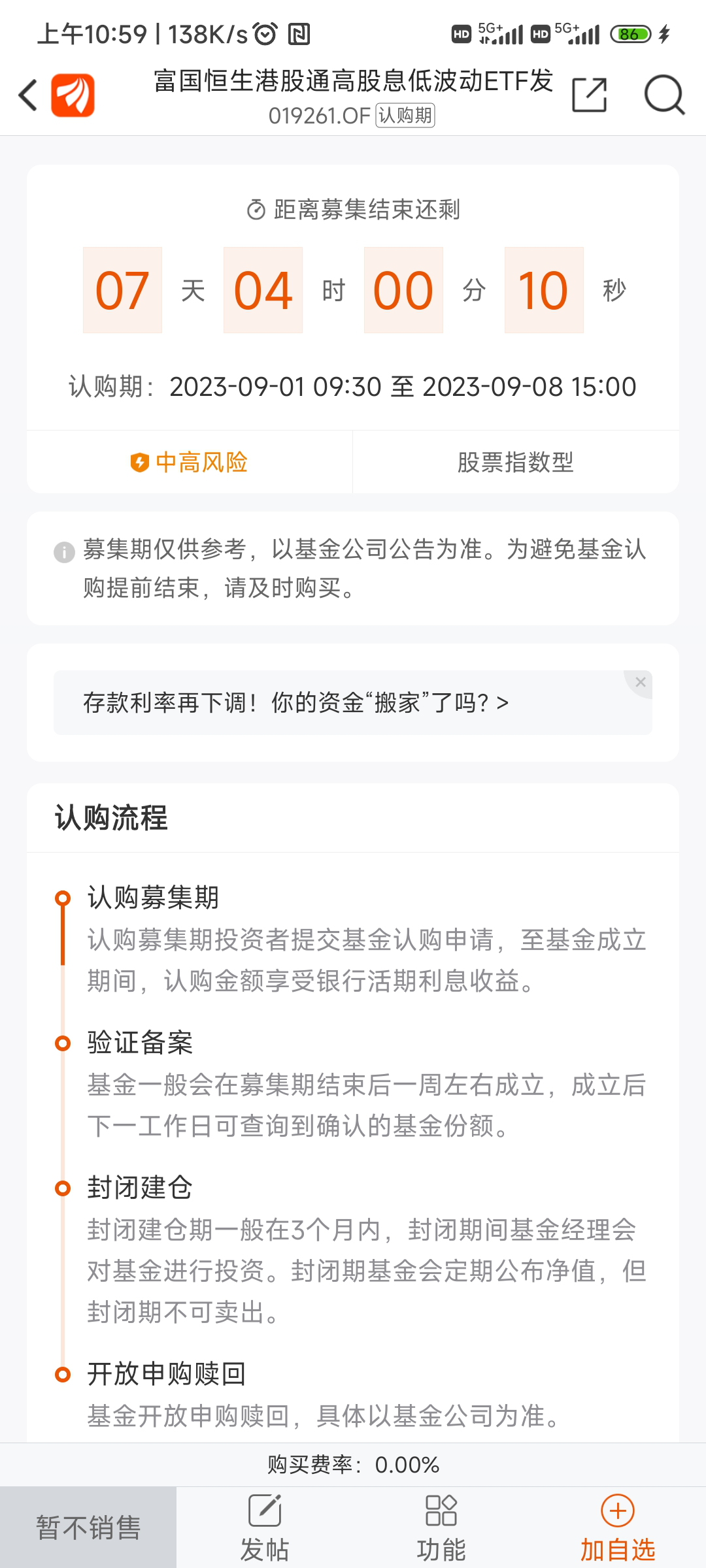Collapse the 封闭建仓 section
The width and height of the screenshot is (706, 1568).
click(137, 1189)
